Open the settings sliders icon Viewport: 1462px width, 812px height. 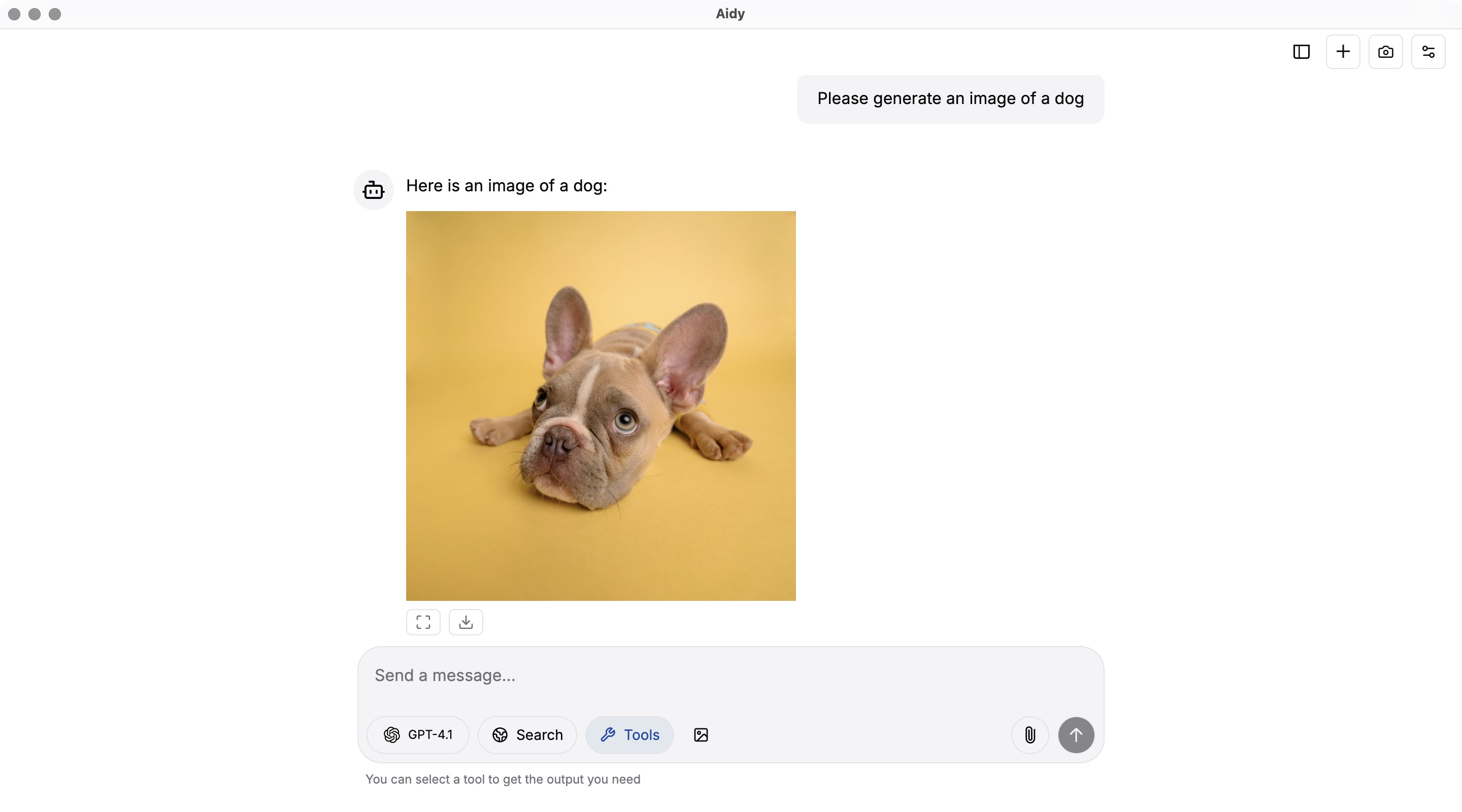tap(1428, 52)
